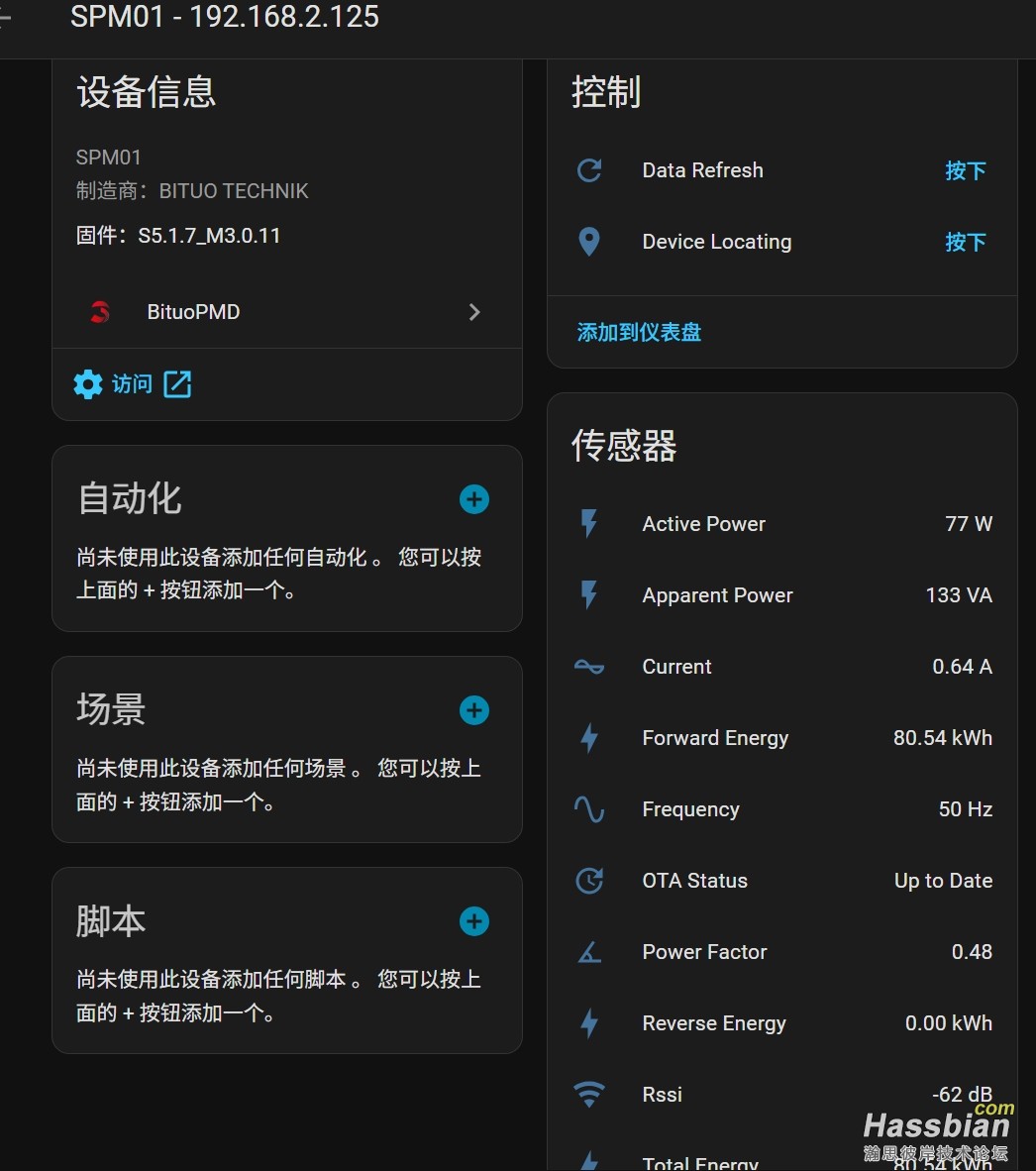Open the OTA Status entity
The image size is (1036, 1171).
(x=782, y=881)
